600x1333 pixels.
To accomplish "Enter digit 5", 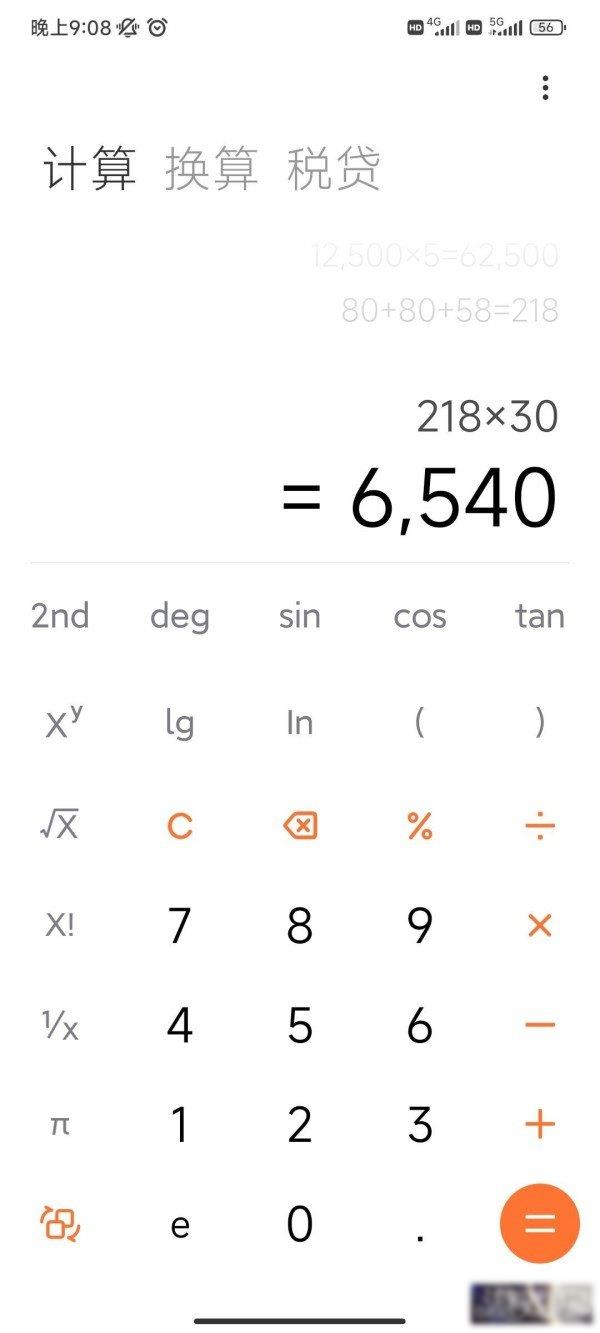I will pos(300,1025).
